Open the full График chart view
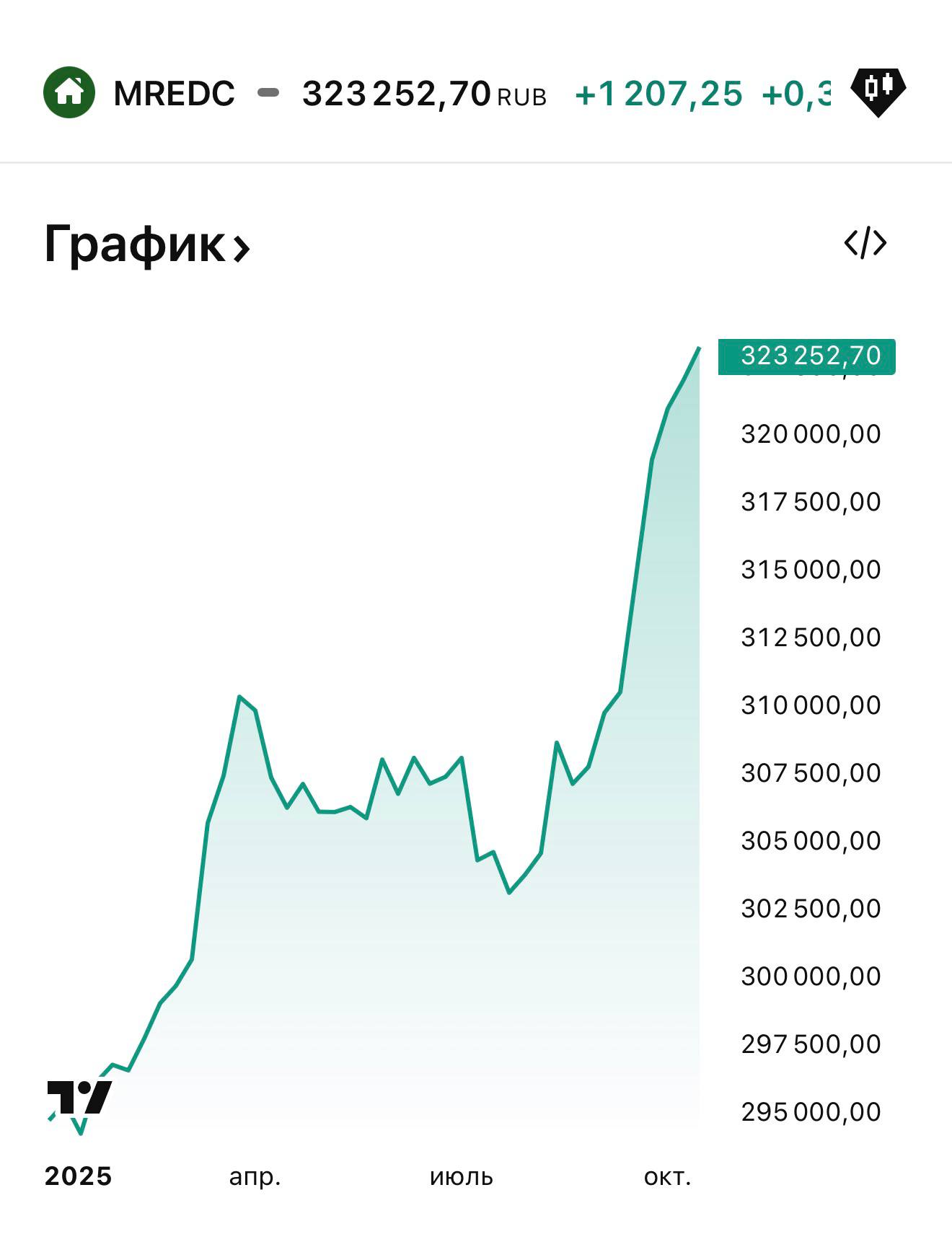This screenshot has width=952, height=1234. pos(147,245)
